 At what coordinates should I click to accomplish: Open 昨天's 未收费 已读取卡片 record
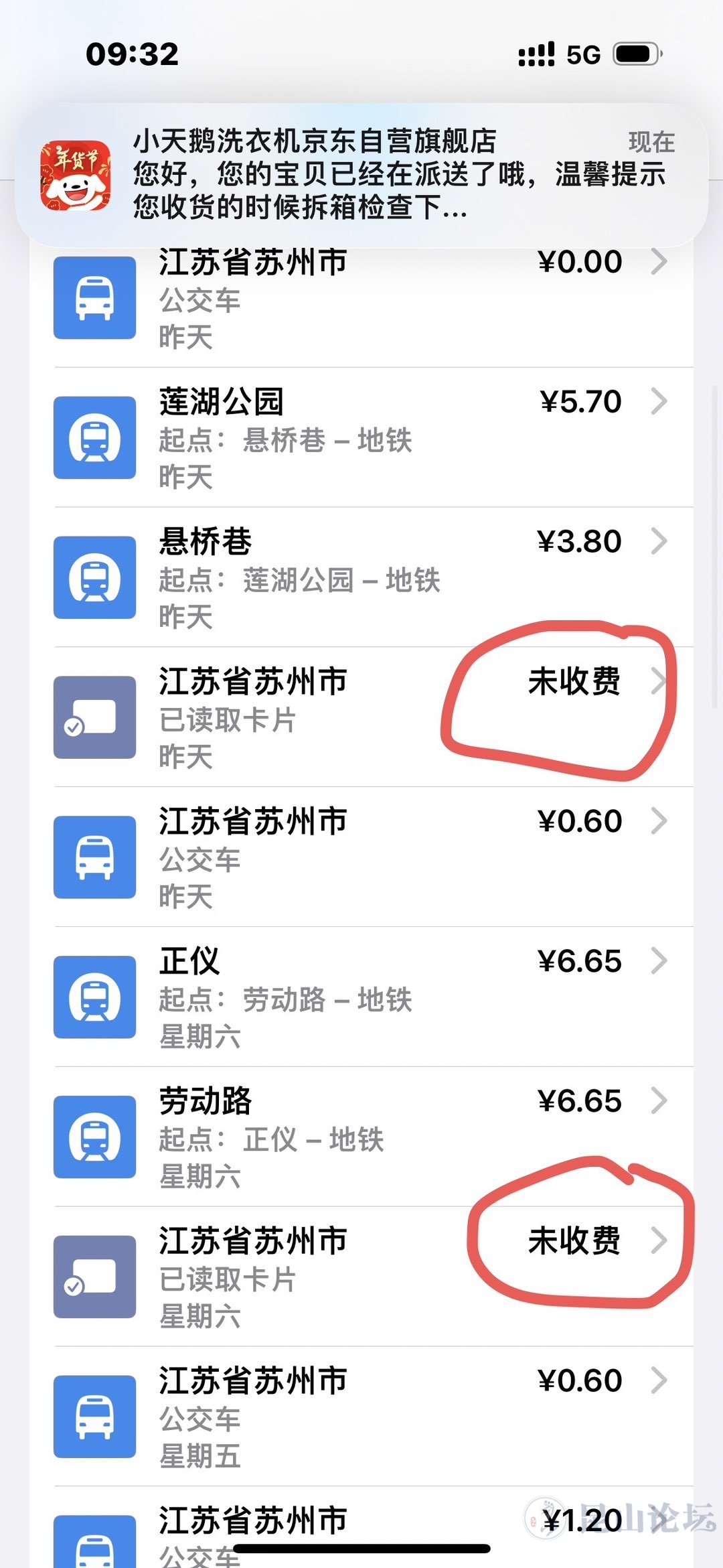coord(361,718)
